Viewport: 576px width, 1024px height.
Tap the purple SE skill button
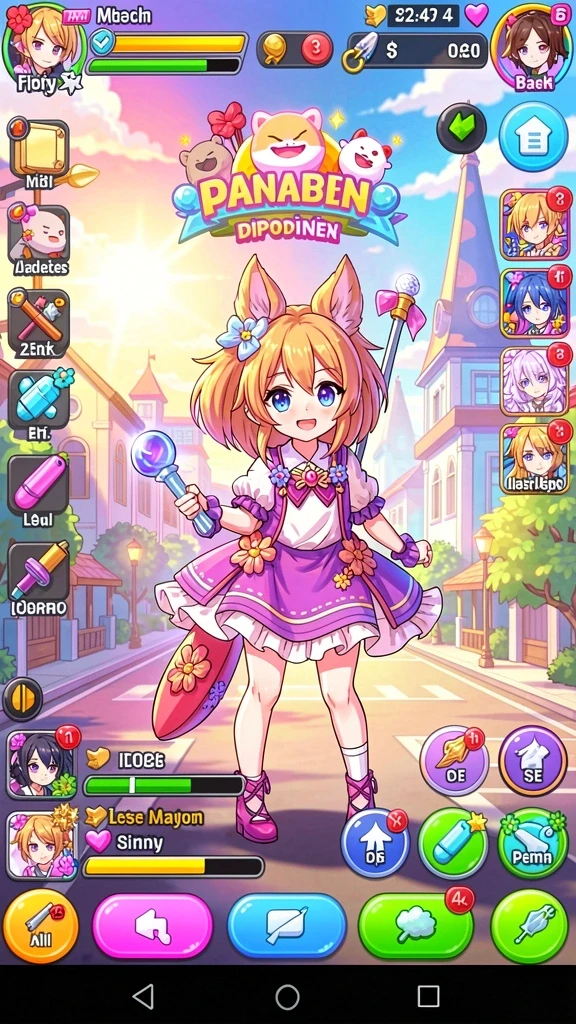[532, 761]
